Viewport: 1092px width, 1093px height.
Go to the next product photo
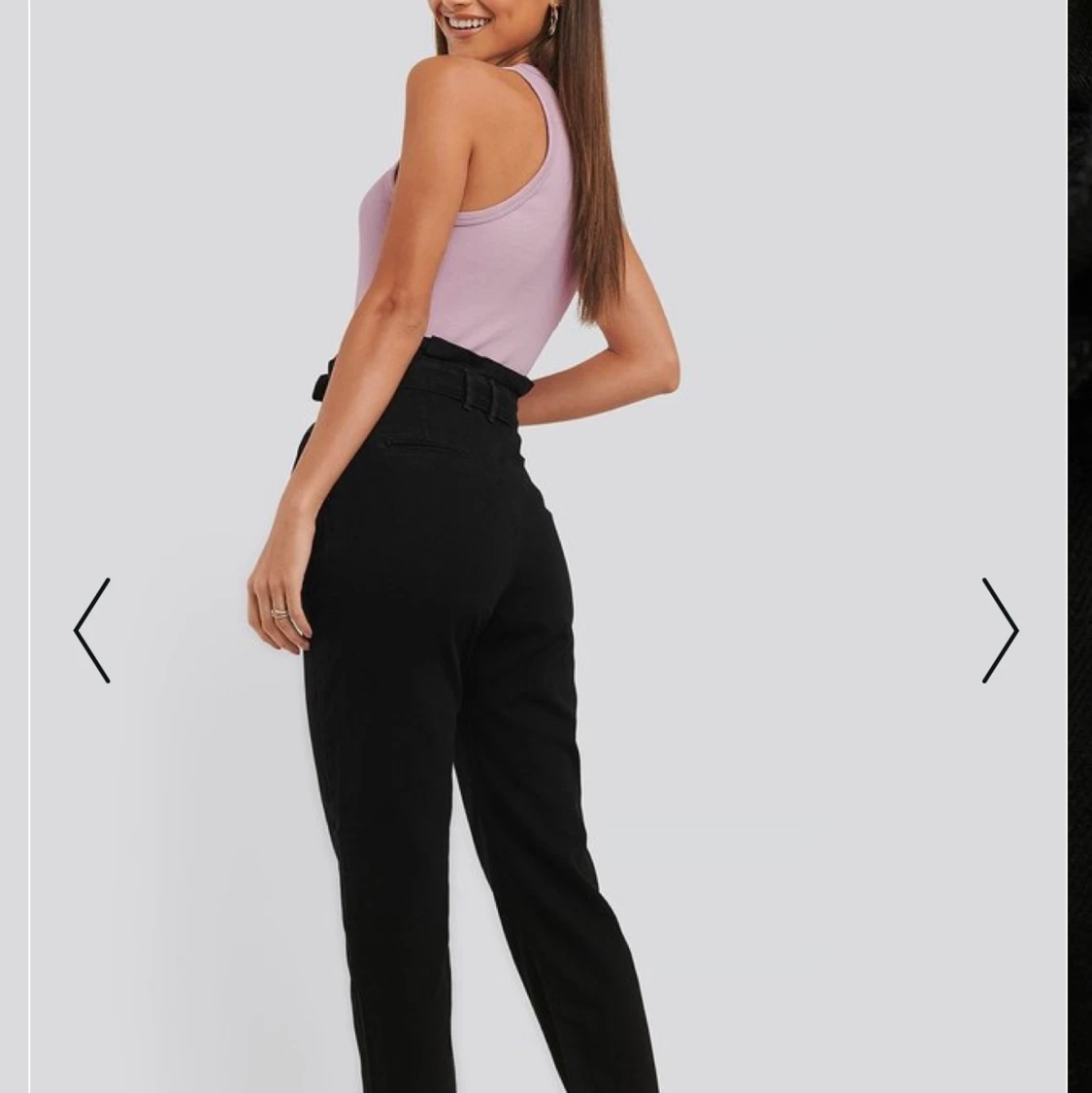pyautogui.click(x=999, y=631)
